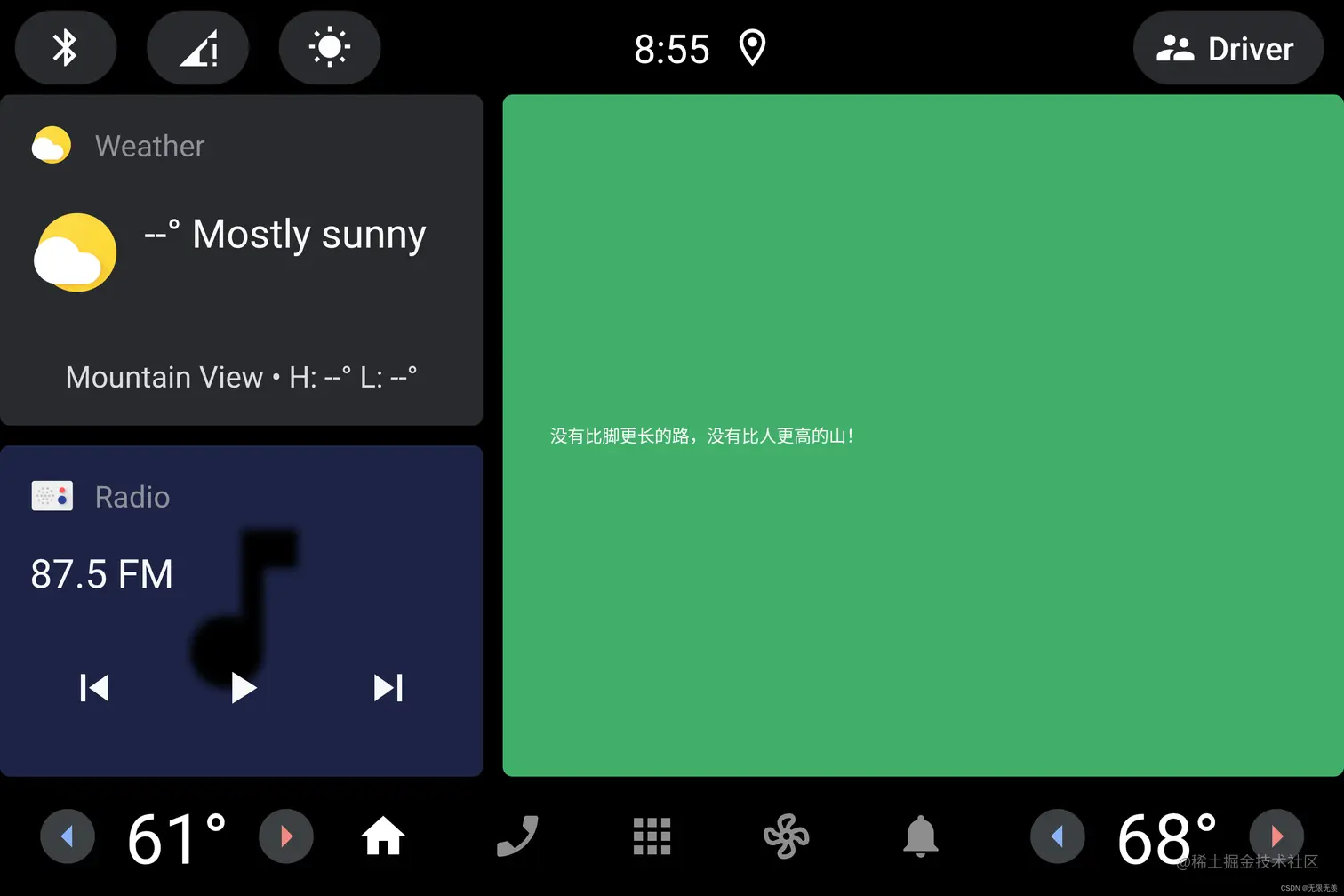Open the Weather card

point(241,260)
